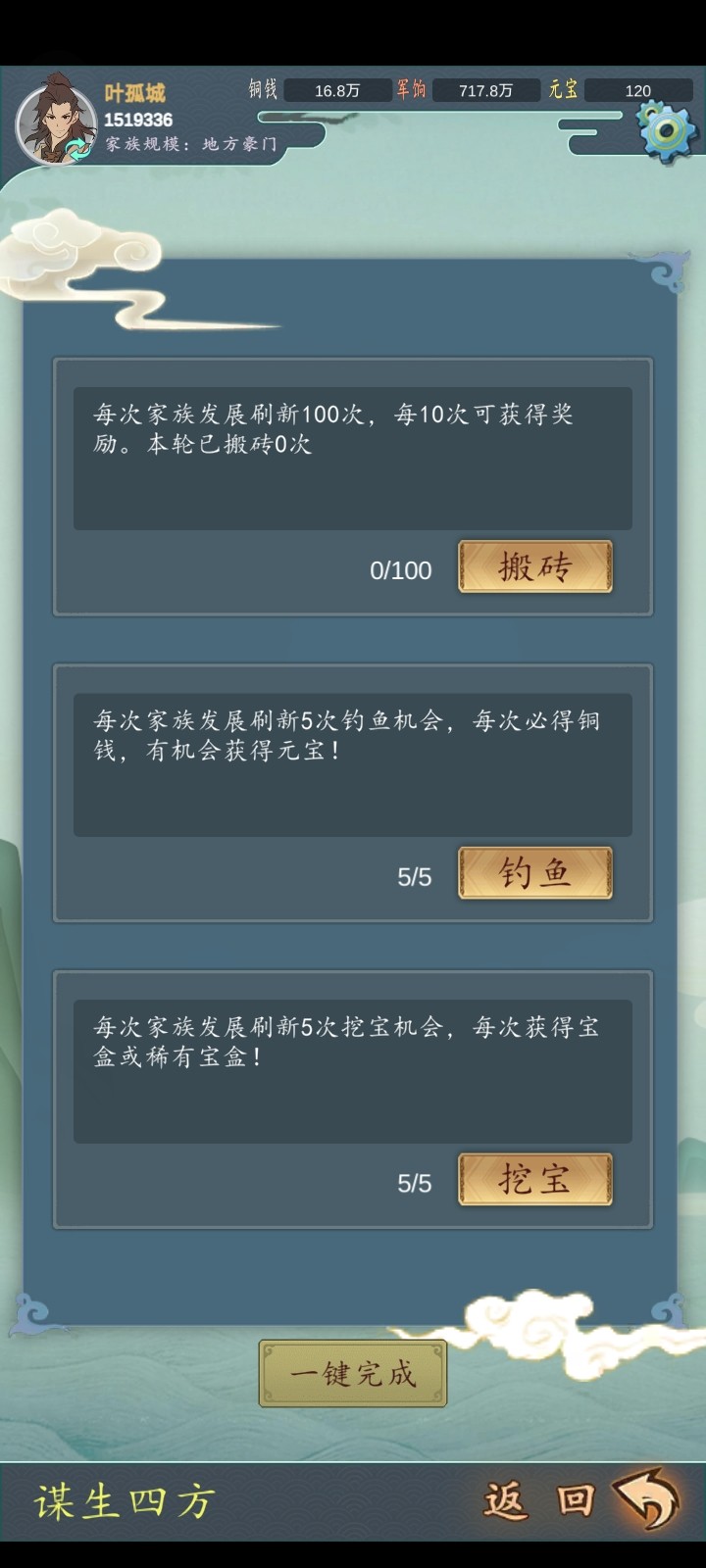Tap the player name 叶孤城
The height and width of the screenshot is (1568, 706).
pos(135,90)
